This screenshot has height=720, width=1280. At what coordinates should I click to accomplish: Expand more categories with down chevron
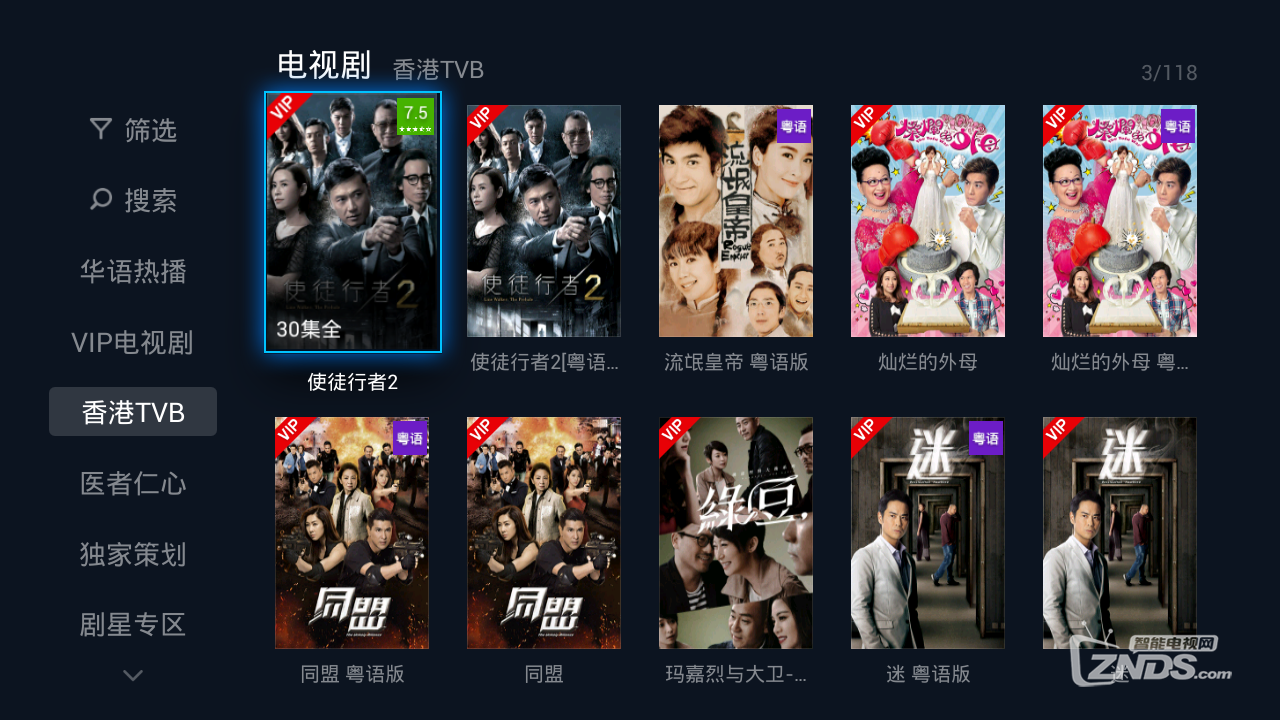[133, 676]
